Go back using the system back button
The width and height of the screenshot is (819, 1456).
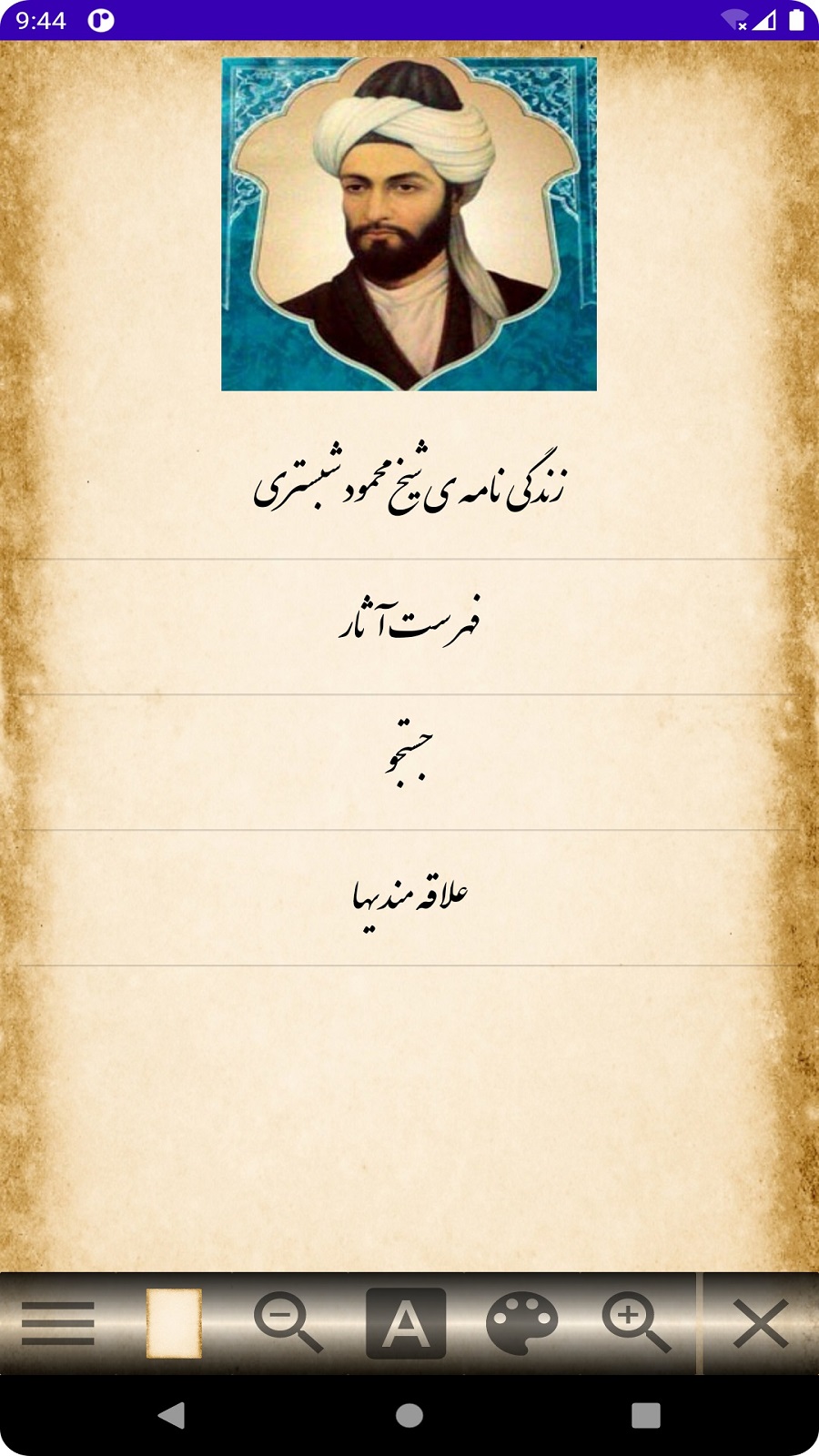pos(172,1415)
